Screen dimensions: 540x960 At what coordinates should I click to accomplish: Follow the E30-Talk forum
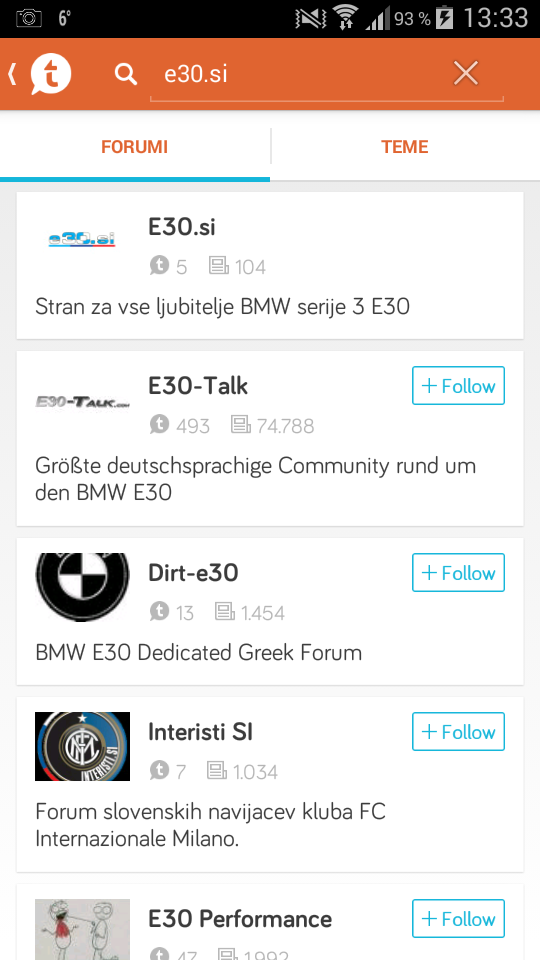459,386
